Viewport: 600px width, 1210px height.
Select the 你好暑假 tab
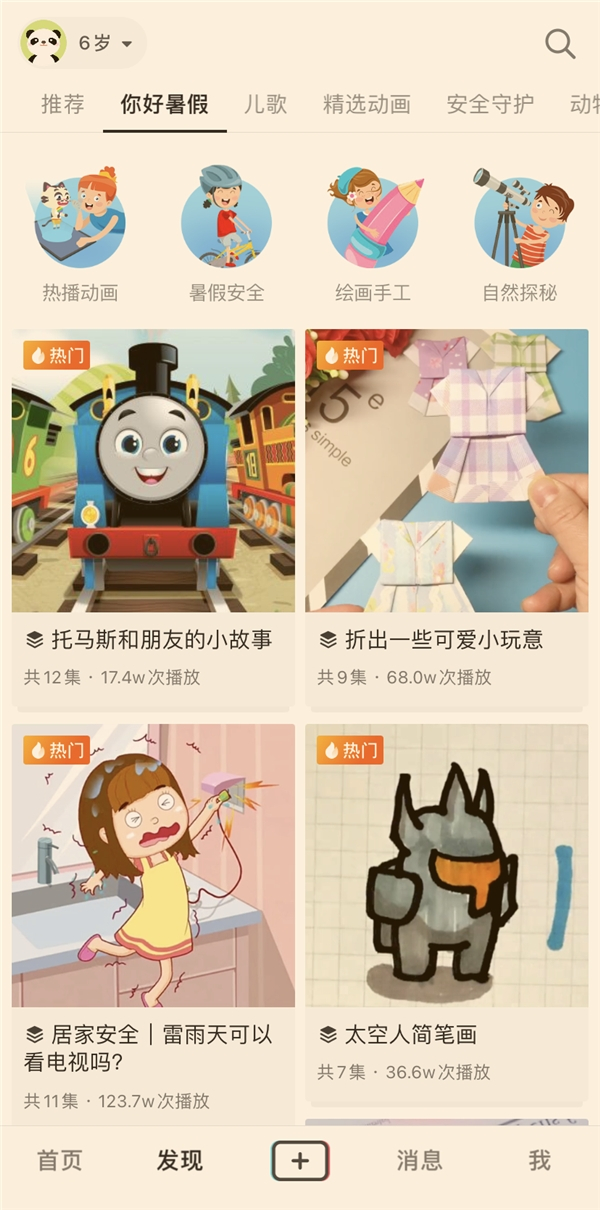165,104
